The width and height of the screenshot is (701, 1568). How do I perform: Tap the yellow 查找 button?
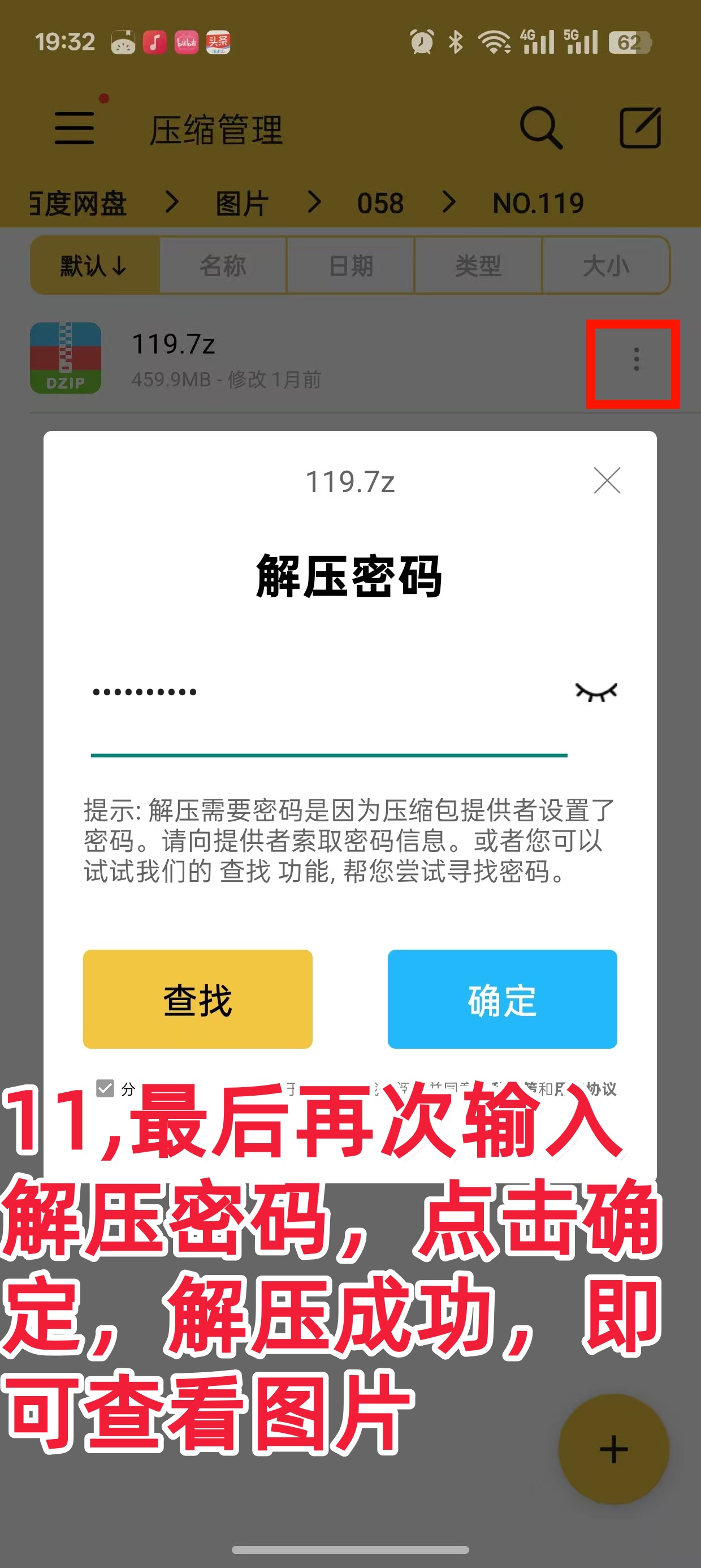tap(198, 999)
